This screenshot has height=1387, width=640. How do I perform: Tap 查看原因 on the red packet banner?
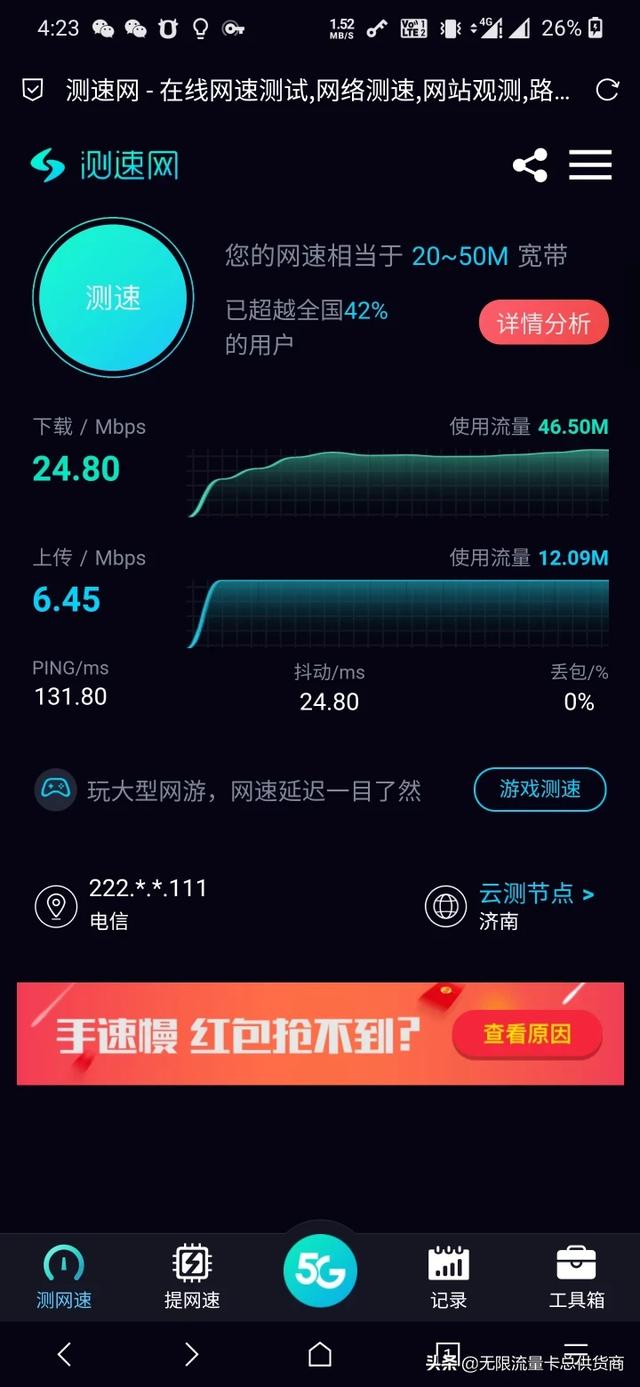coord(527,1034)
